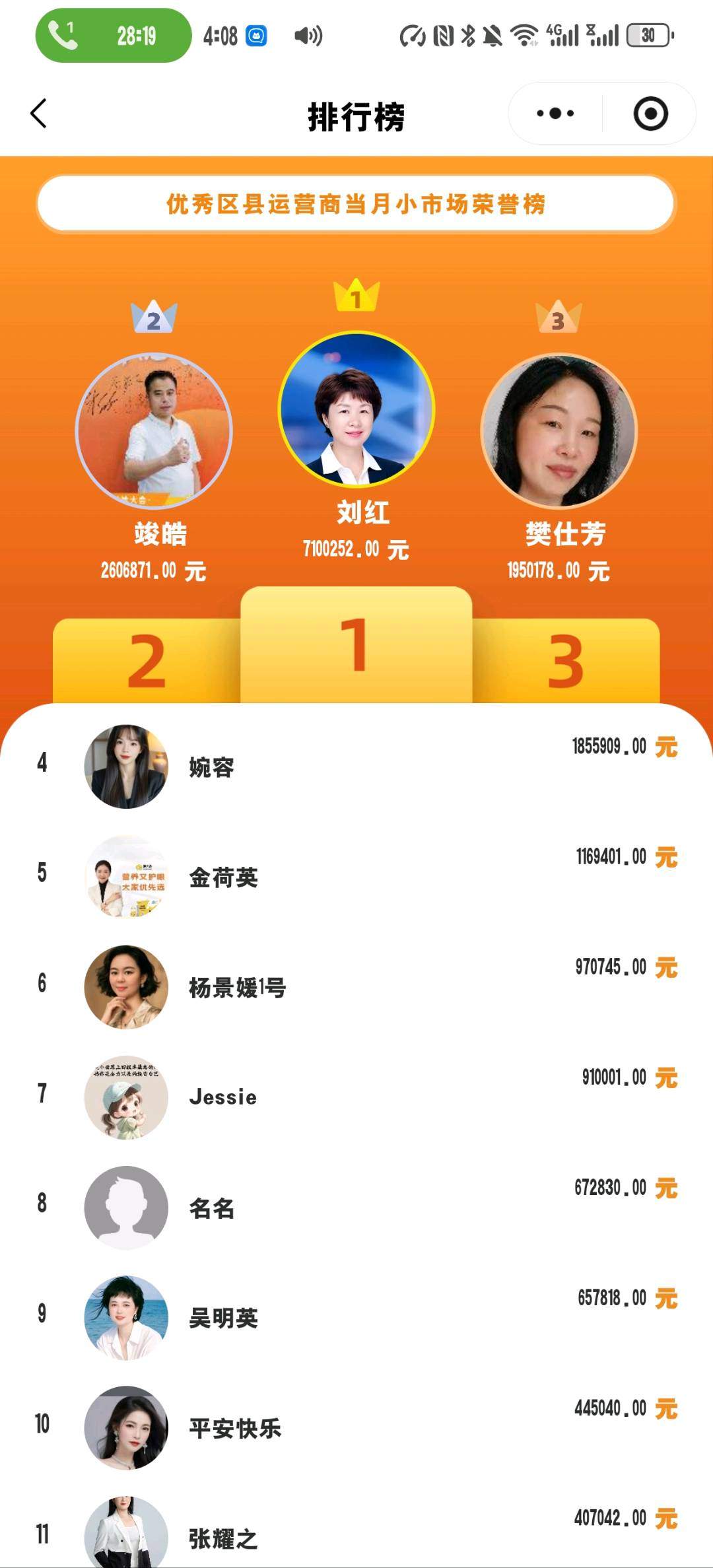Return to the ongoing call in the status bar
Viewport: 713px width, 1568px height.
[113, 36]
